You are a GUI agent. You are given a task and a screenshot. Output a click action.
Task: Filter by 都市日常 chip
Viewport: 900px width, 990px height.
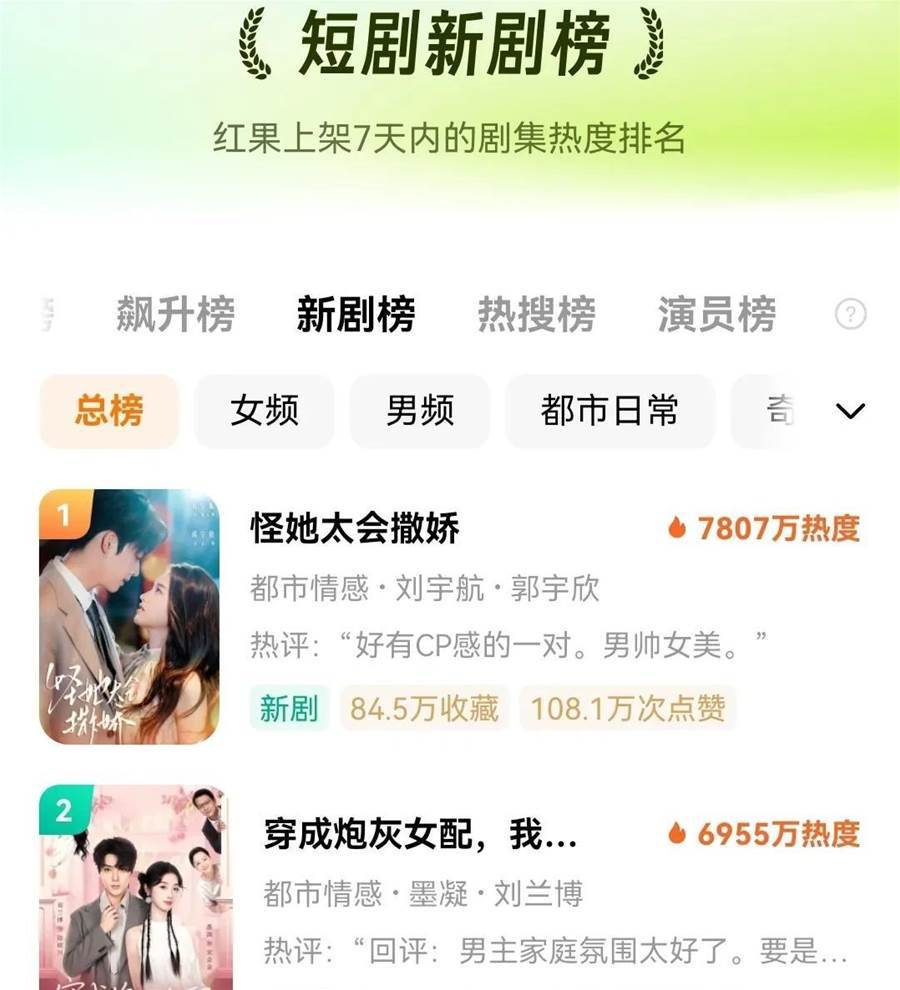point(609,411)
